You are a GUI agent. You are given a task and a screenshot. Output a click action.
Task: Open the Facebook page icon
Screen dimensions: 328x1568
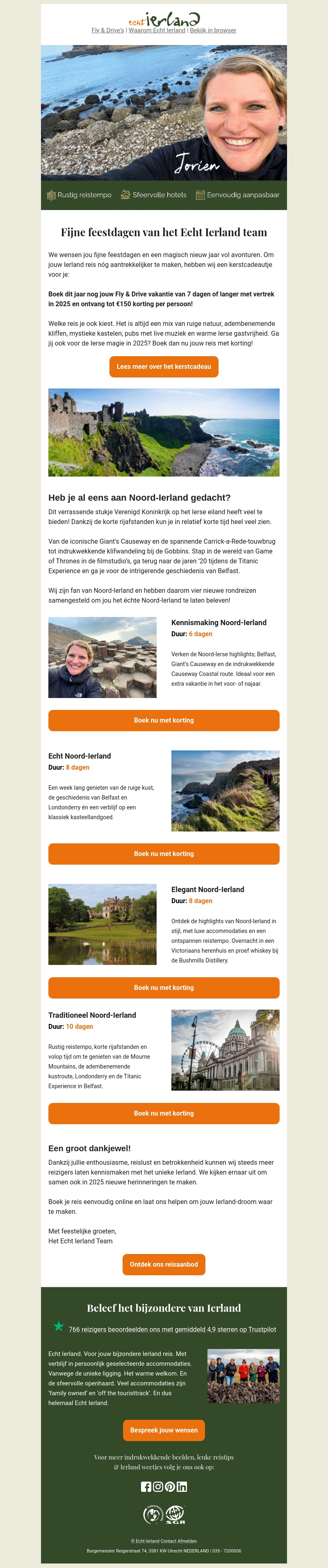pyautogui.click(x=146, y=1487)
